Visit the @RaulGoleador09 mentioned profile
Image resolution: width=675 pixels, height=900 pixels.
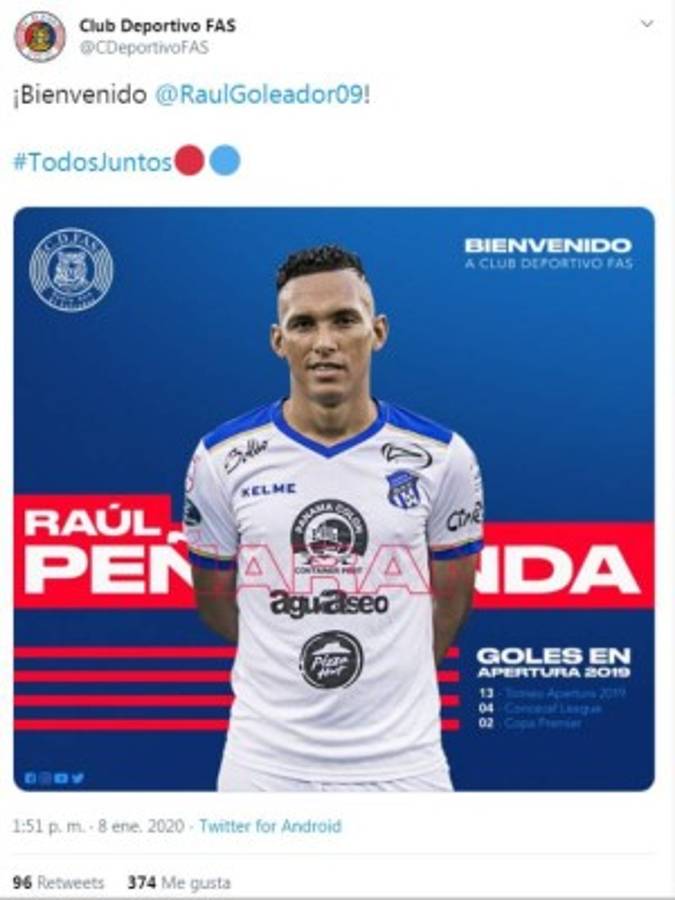pyautogui.click(x=260, y=98)
